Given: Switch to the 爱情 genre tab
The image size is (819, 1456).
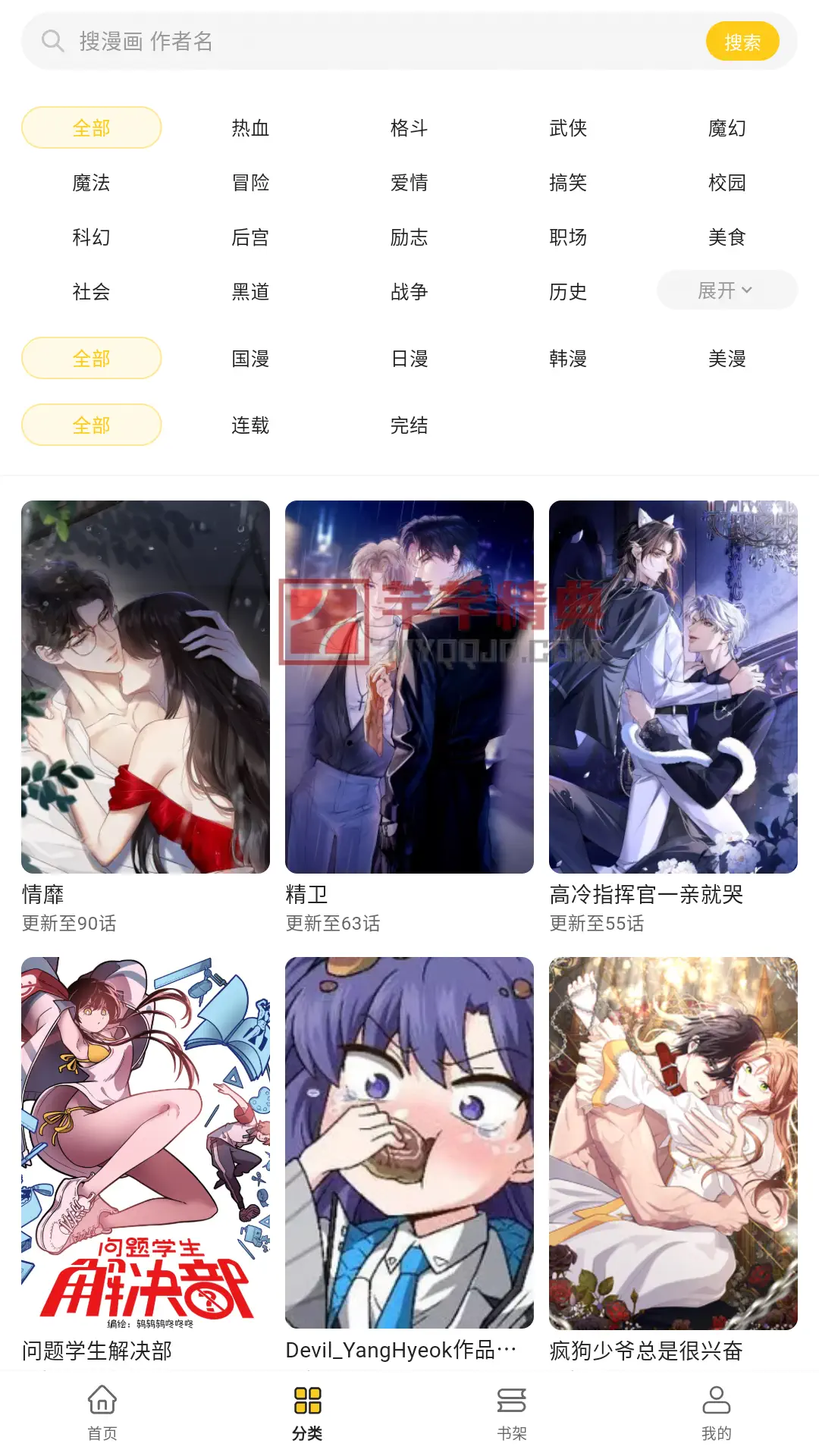Looking at the screenshot, I should pyautogui.click(x=409, y=182).
